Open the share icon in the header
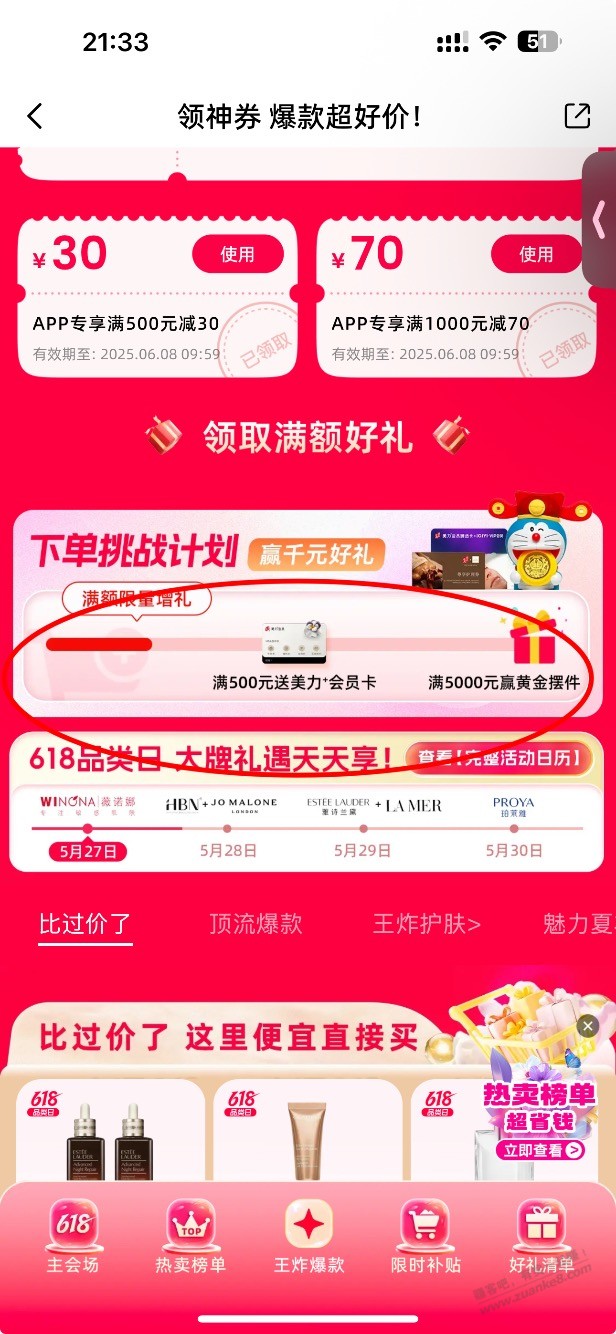Screen dimensions: 616x1334 pyautogui.click(x=577, y=116)
